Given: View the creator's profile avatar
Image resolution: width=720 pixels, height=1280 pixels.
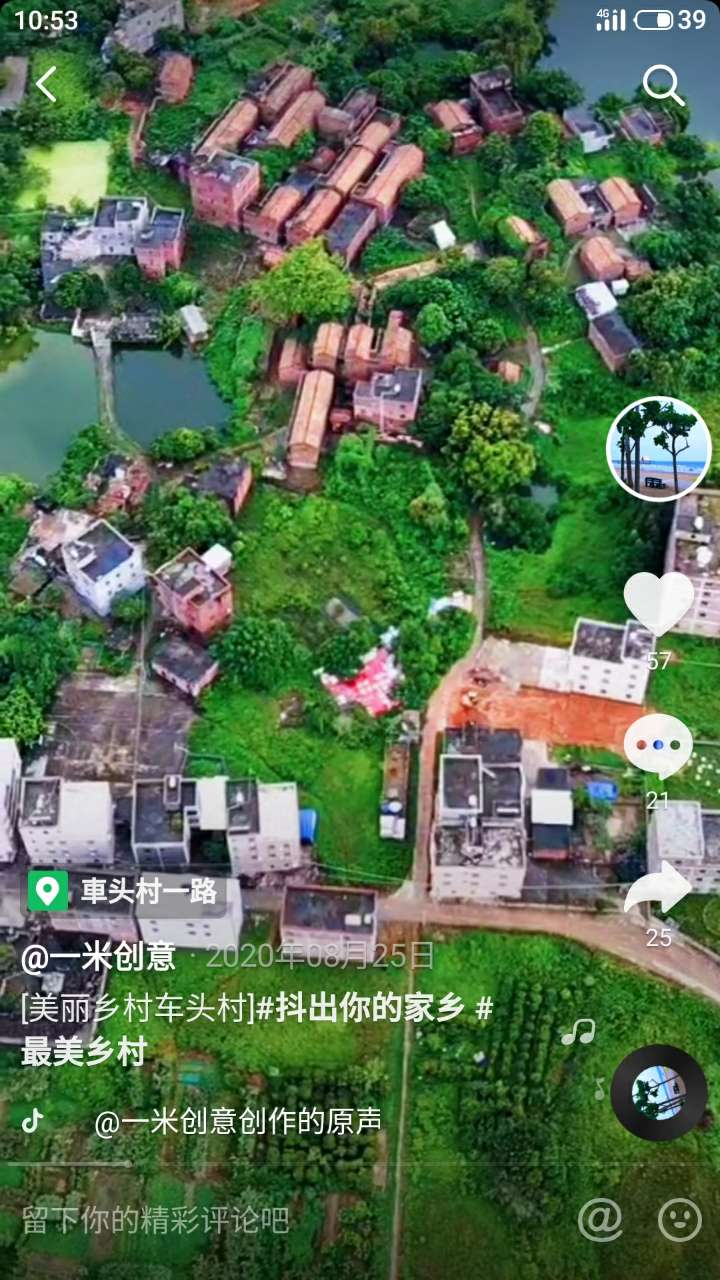Looking at the screenshot, I should tap(659, 449).
